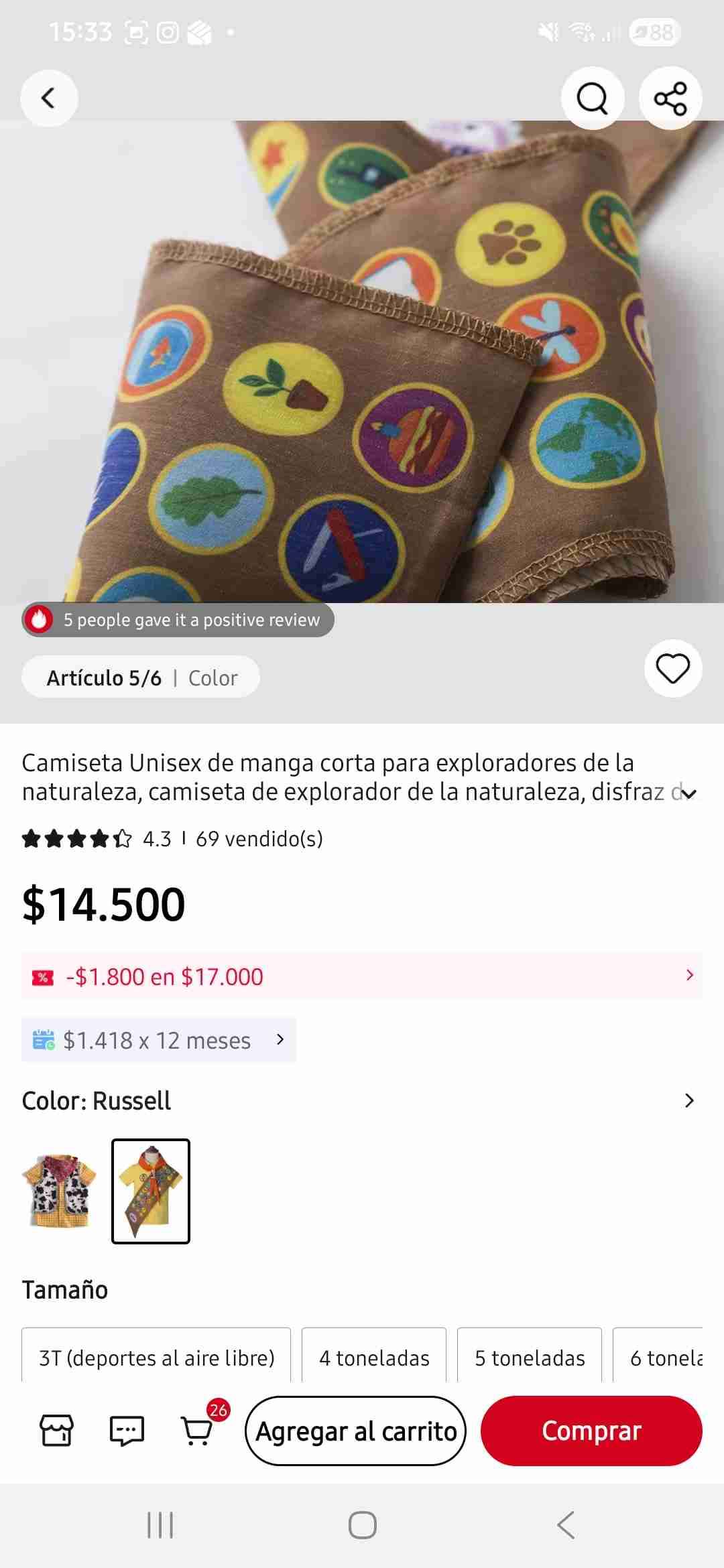Tap the installment calendar icon
724x1568 pixels.
[x=44, y=1040]
